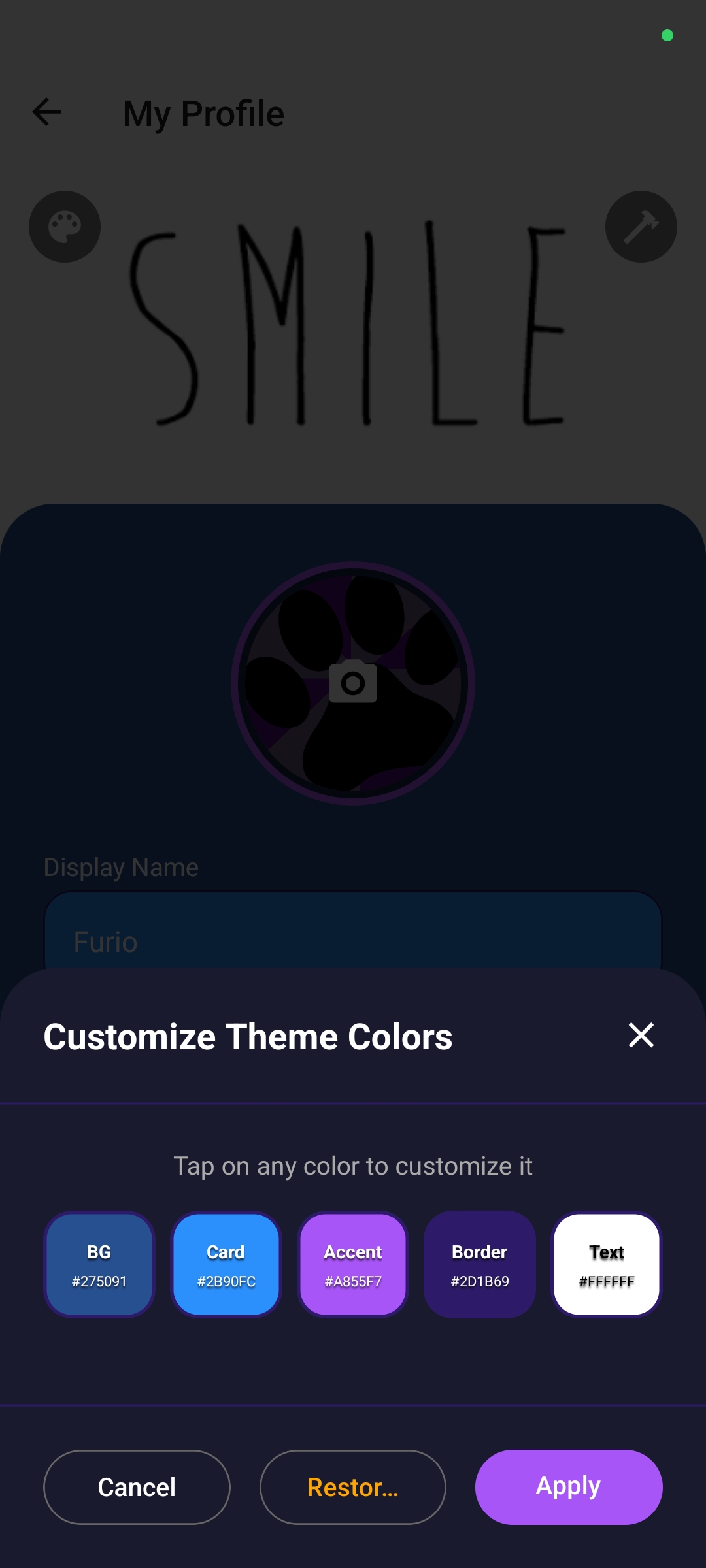Close the Customize Theme Colors sheet
This screenshot has width=706, height=1568.
(x=641, y=1036)
